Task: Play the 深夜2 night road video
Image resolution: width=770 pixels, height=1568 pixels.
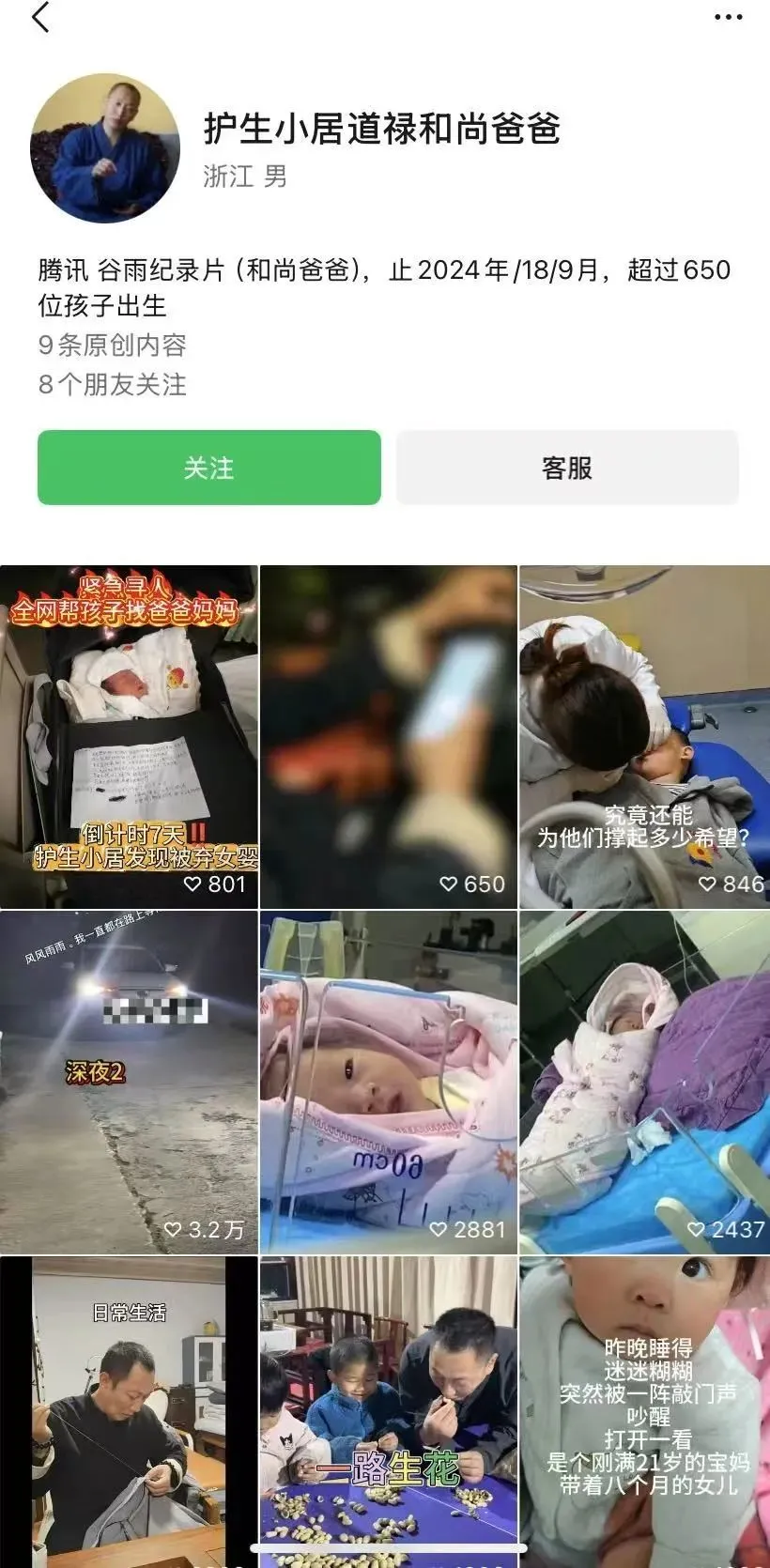Action: 129,1082
